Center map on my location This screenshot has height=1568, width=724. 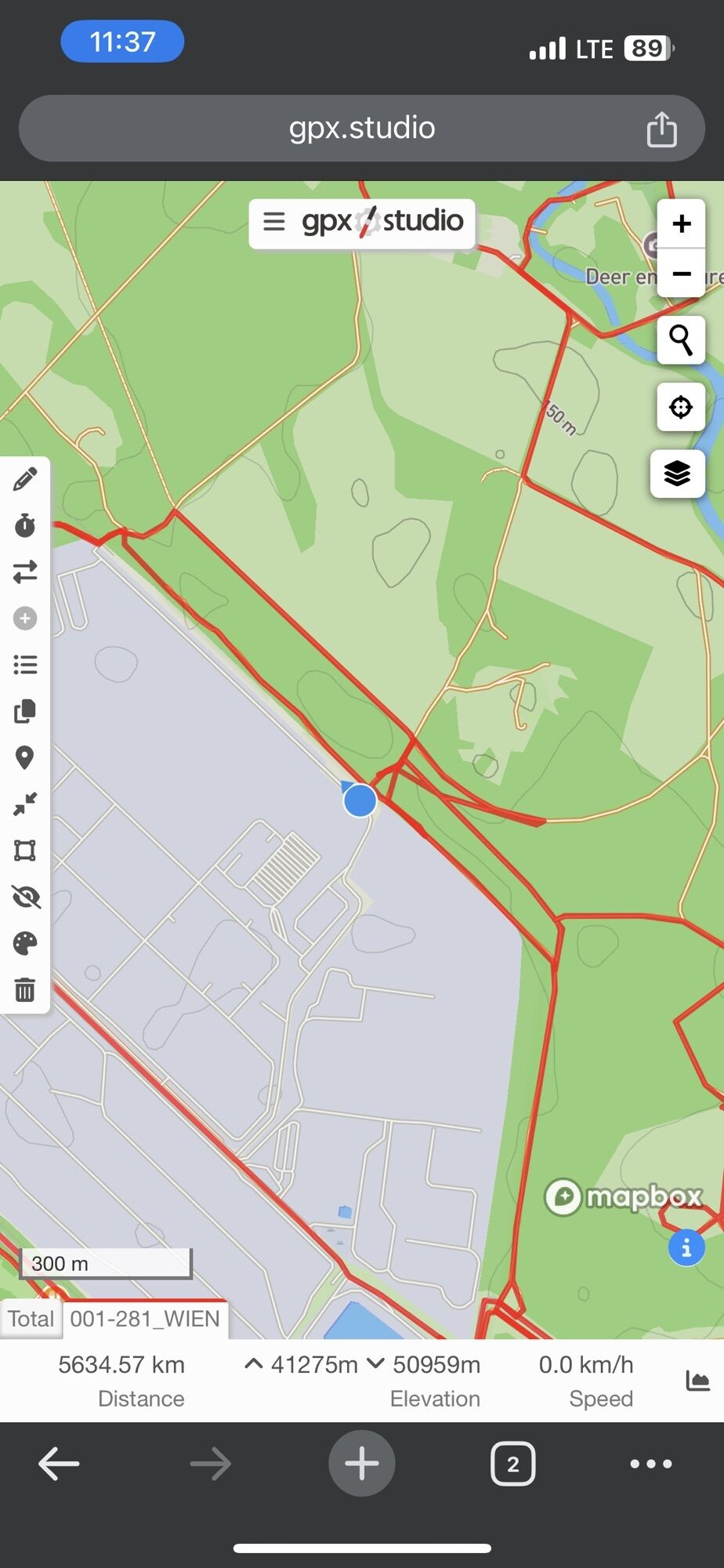pos(680,407)
